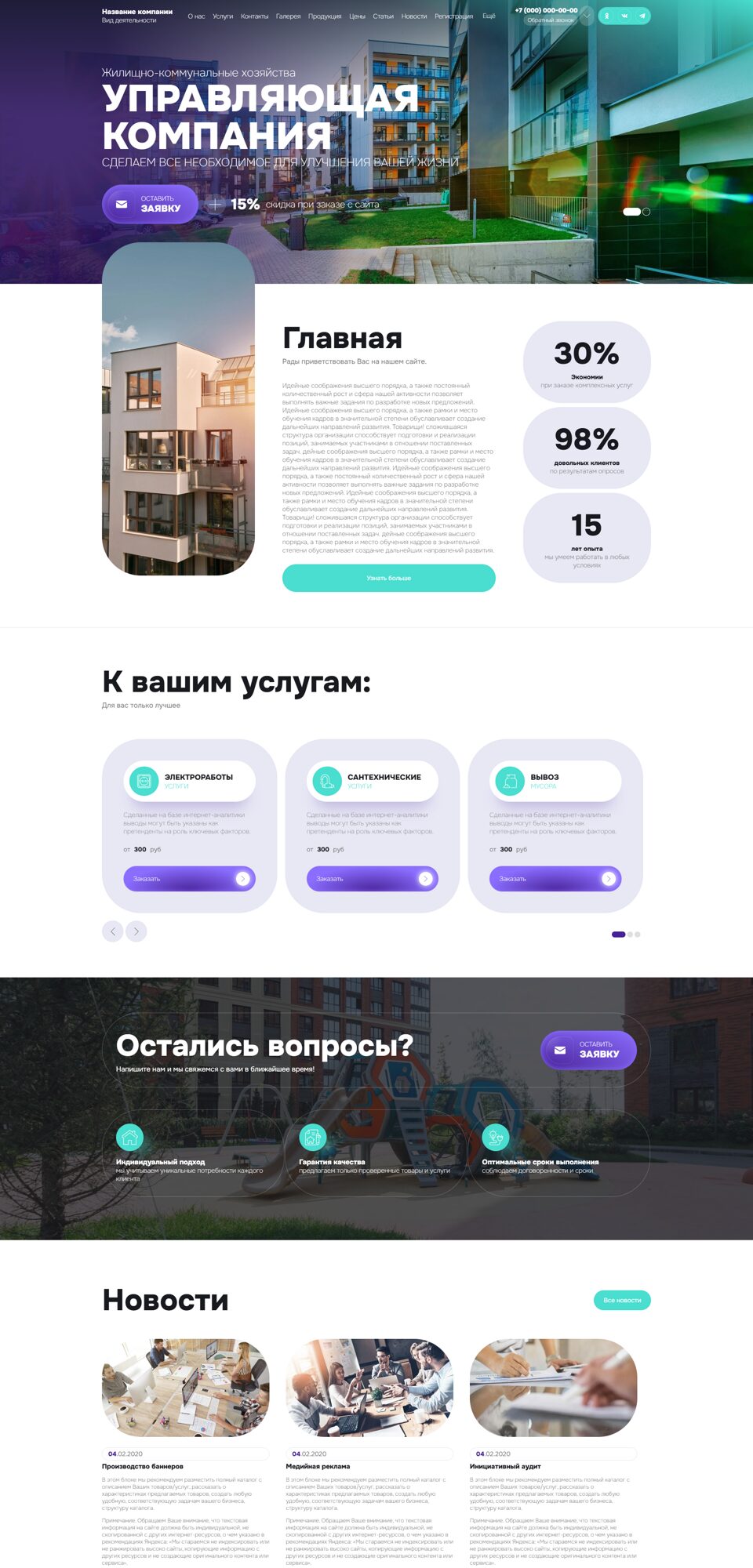
Task: Expand the «Ещё» menu
Action: pos(489,16)
